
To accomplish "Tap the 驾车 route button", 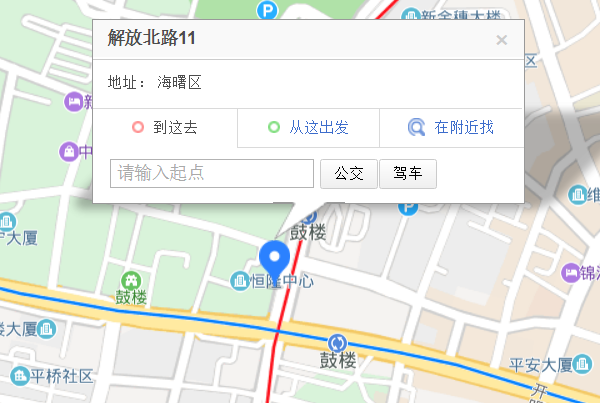I will [x=408, y=173].
